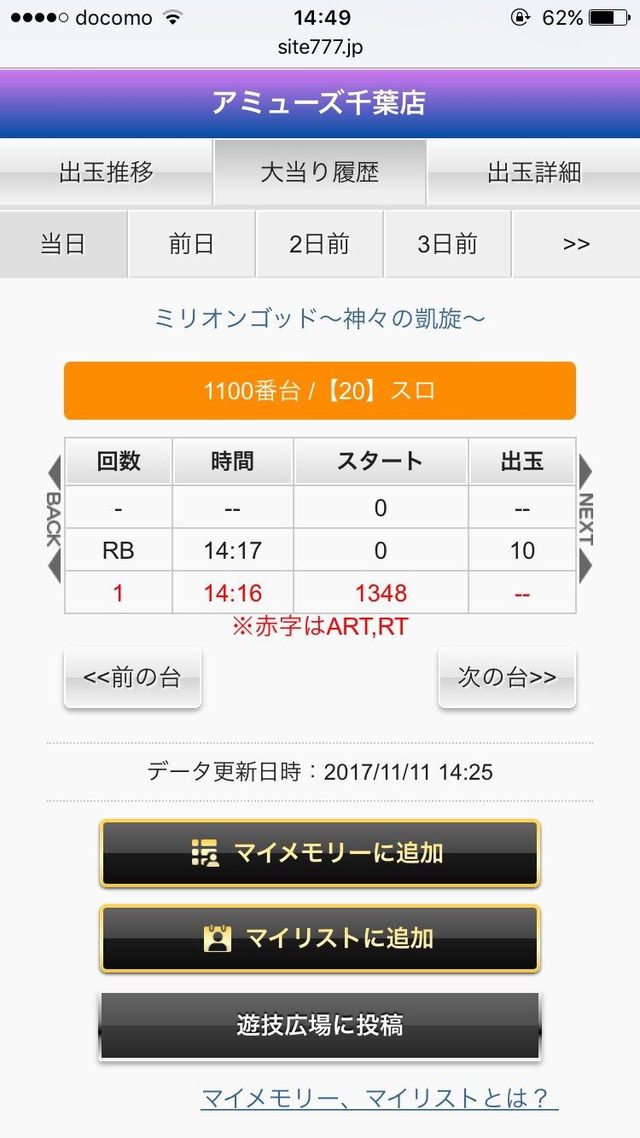Tap the NEXT arrow beside the table
This screenshot has height=1138, width=640.
tap(585, 520)
